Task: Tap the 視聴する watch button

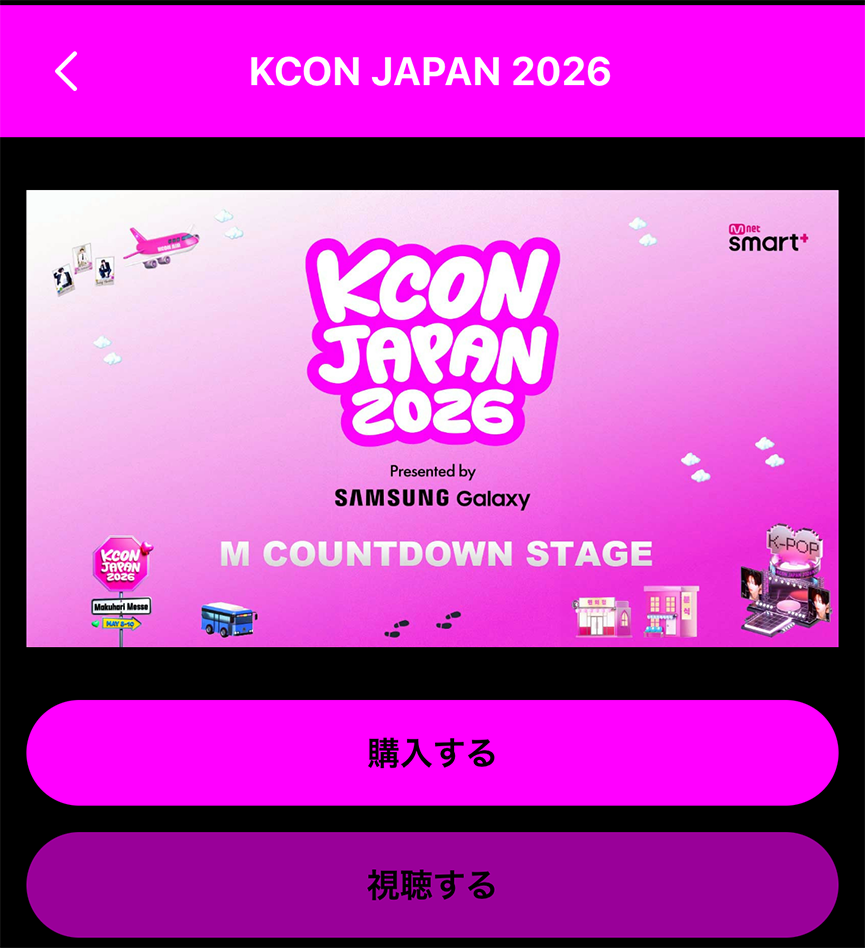Action: [432, 885]
